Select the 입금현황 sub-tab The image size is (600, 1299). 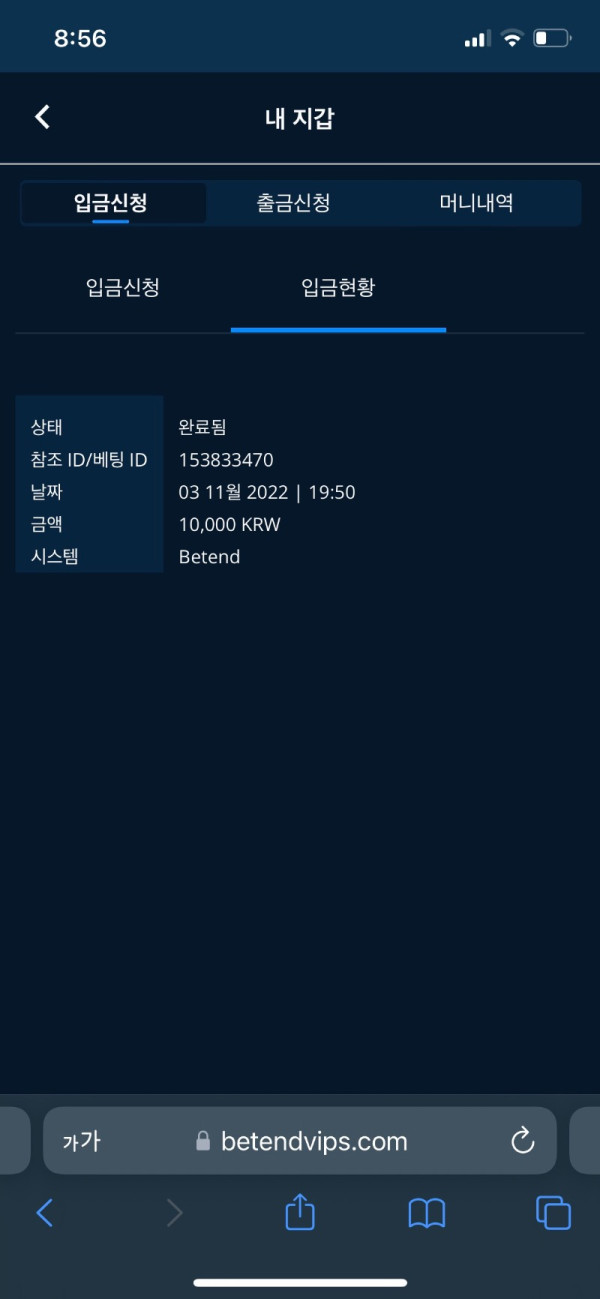pyautogui.click(x=338, y=288)
